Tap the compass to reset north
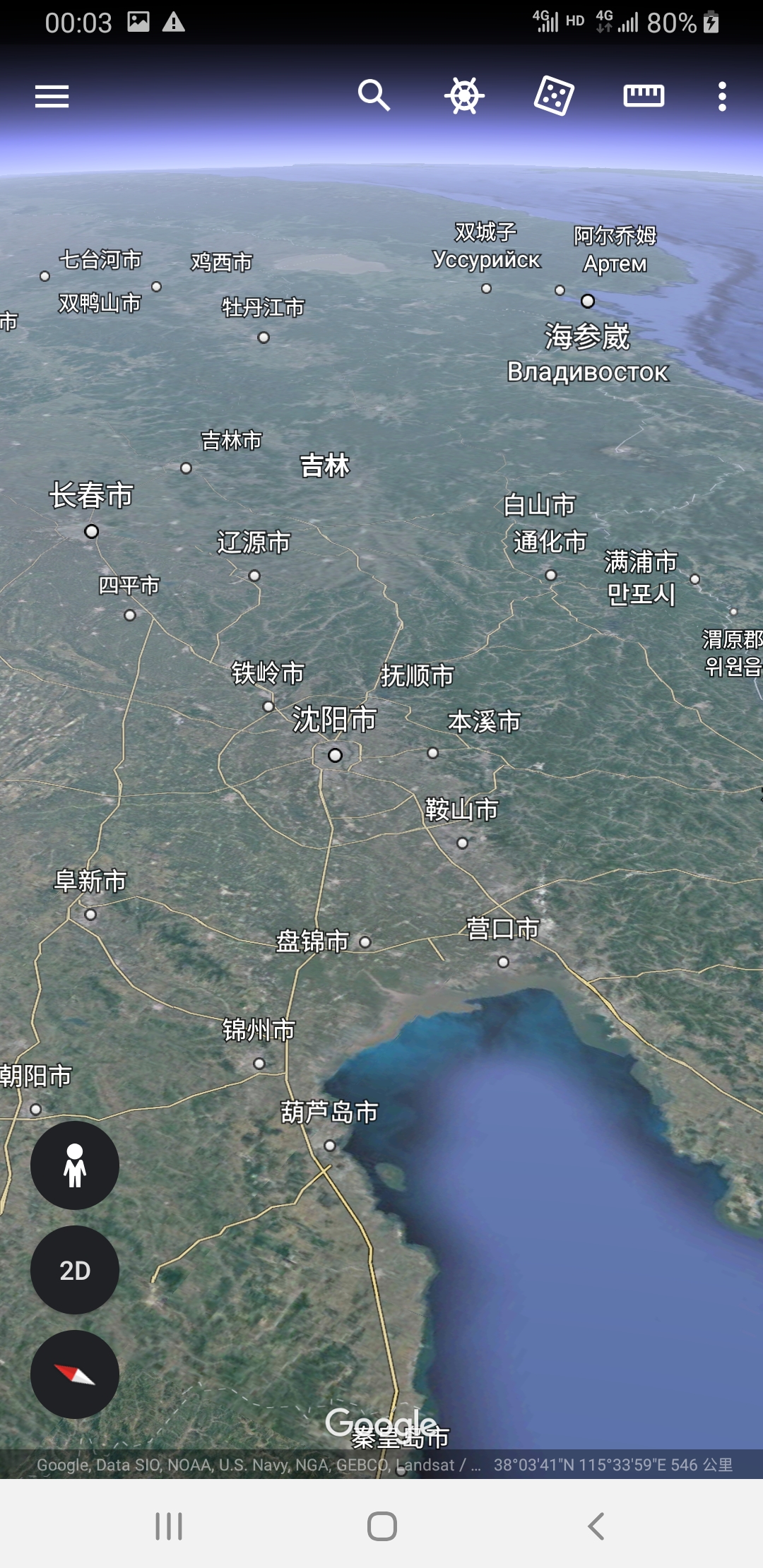This screenshot has width=763, height=1568. (x=75, y=1374)
